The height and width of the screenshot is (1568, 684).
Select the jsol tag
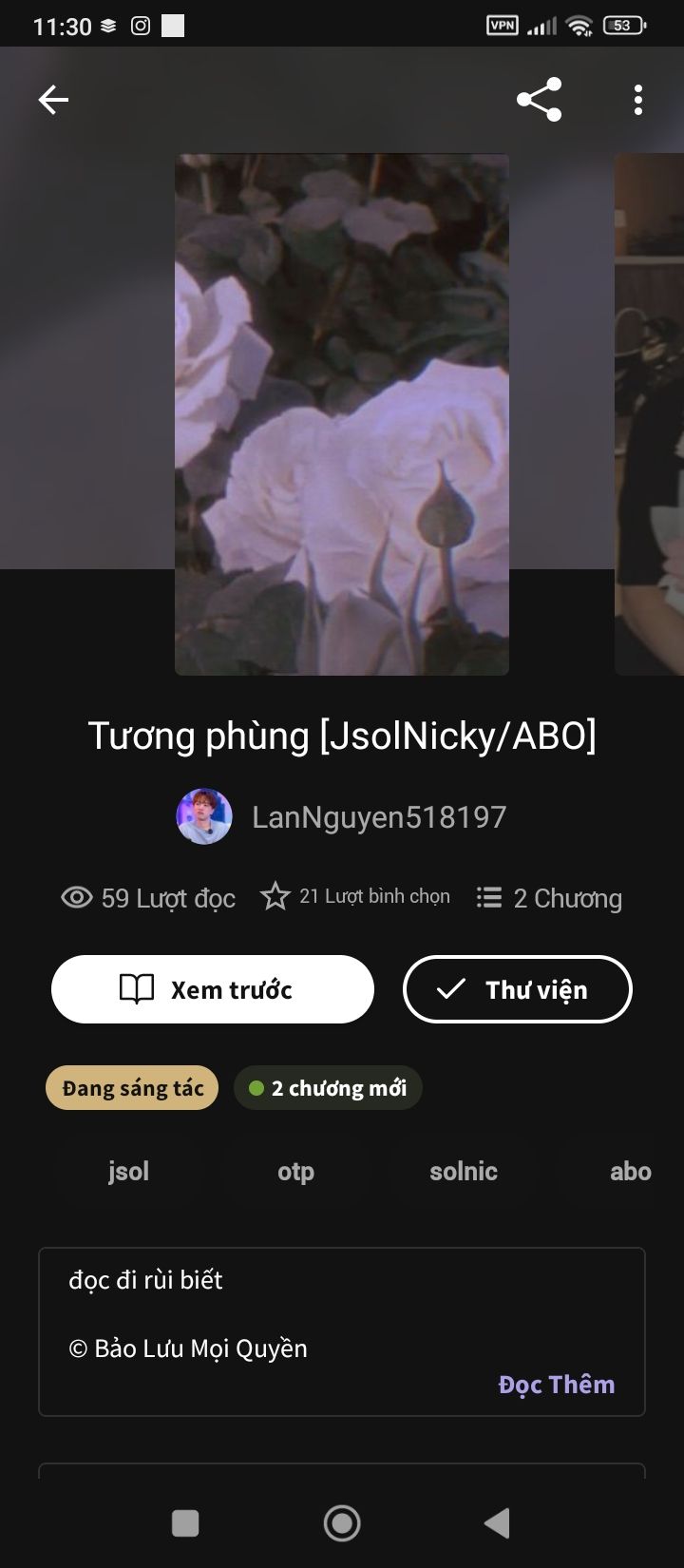(x=128, y=1171)
